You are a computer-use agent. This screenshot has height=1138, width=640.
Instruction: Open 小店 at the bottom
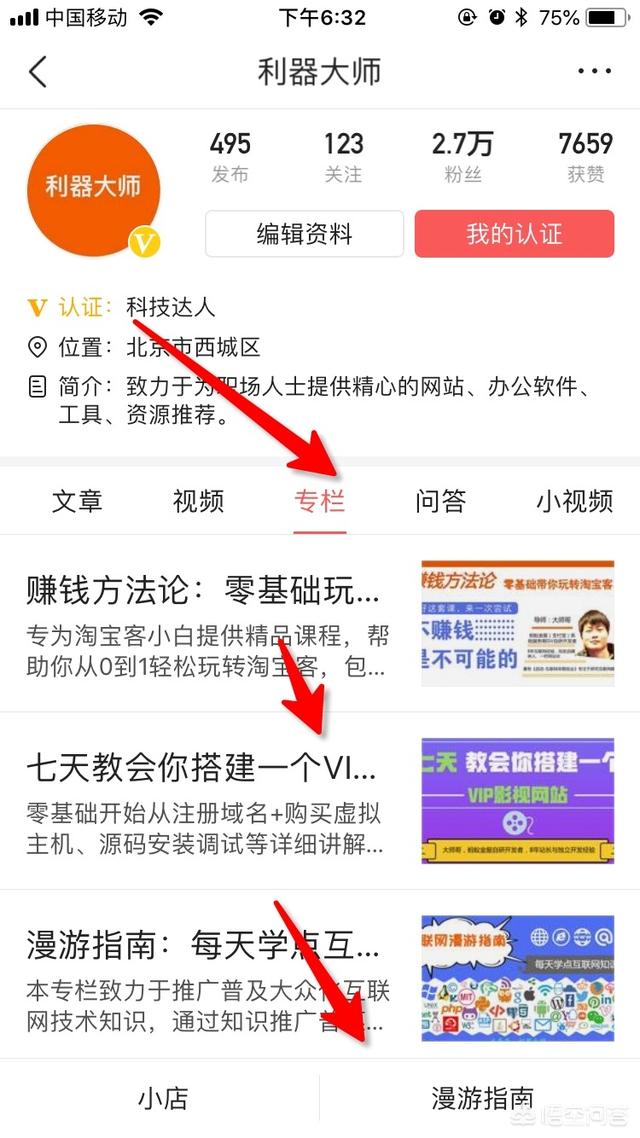coord(162,1098)
